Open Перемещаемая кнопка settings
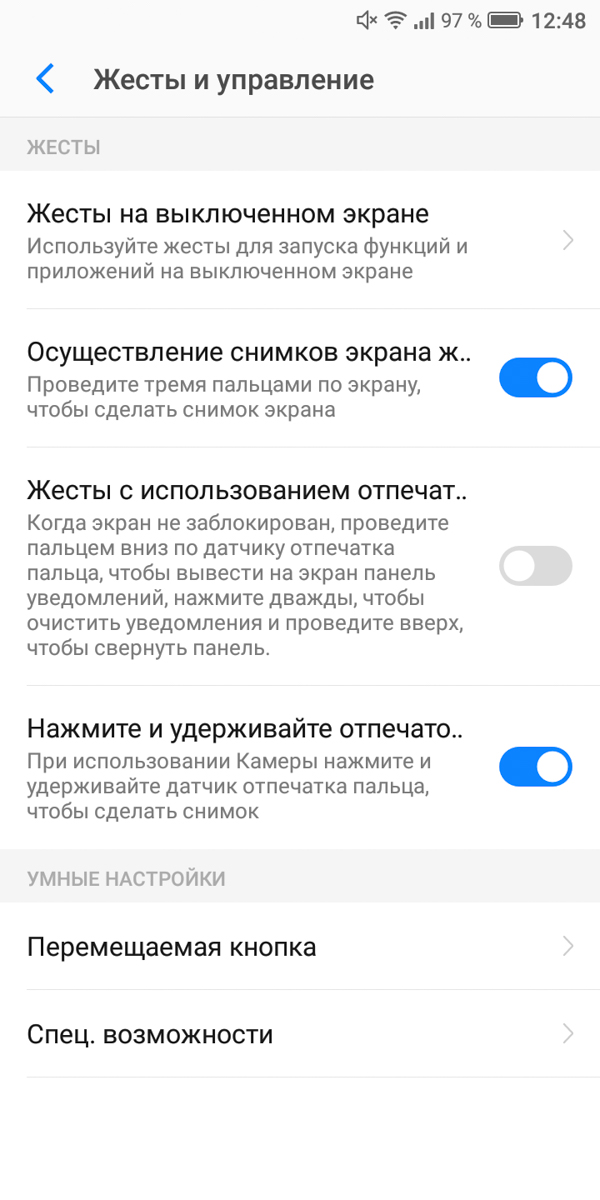 pyautogui.click(x=300, y=946)
